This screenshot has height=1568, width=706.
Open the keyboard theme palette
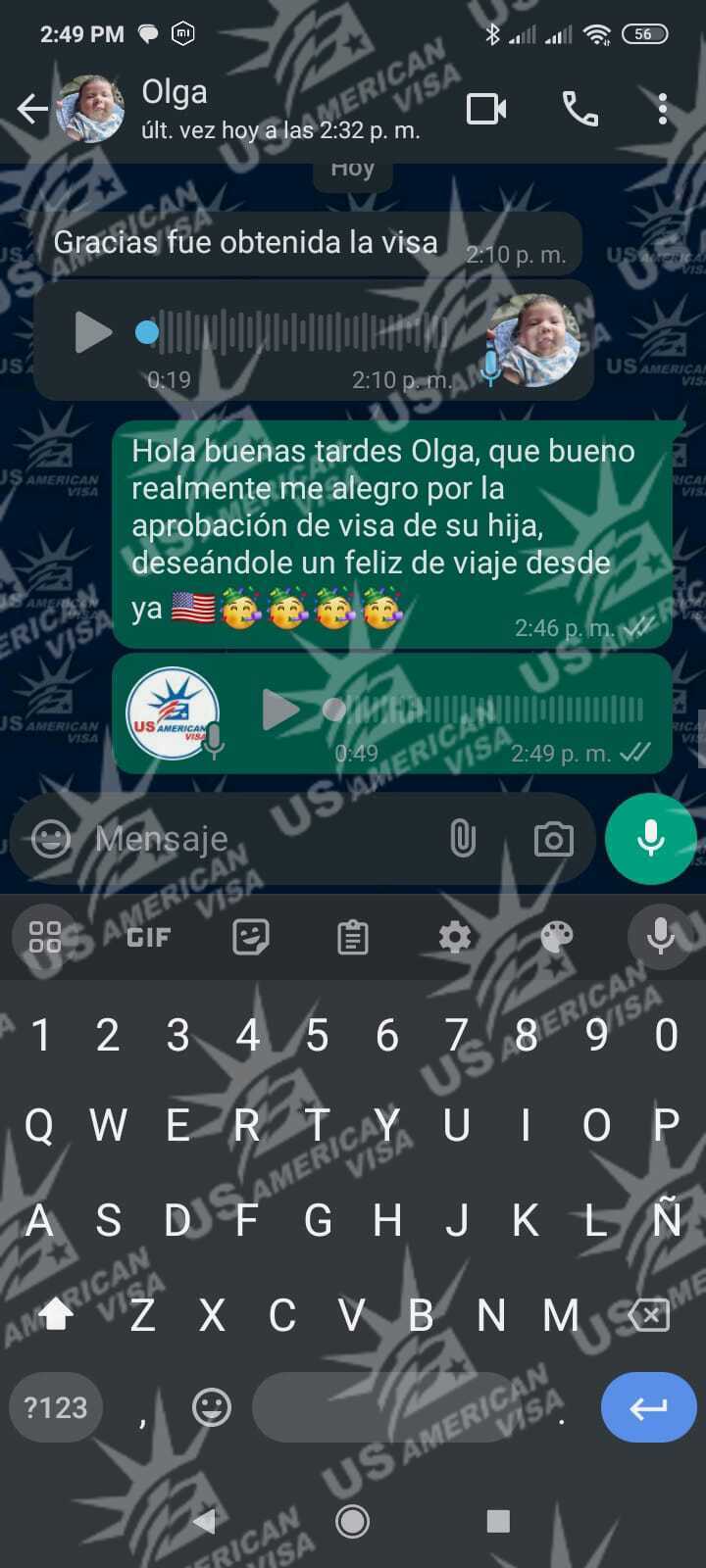[557, 938]
